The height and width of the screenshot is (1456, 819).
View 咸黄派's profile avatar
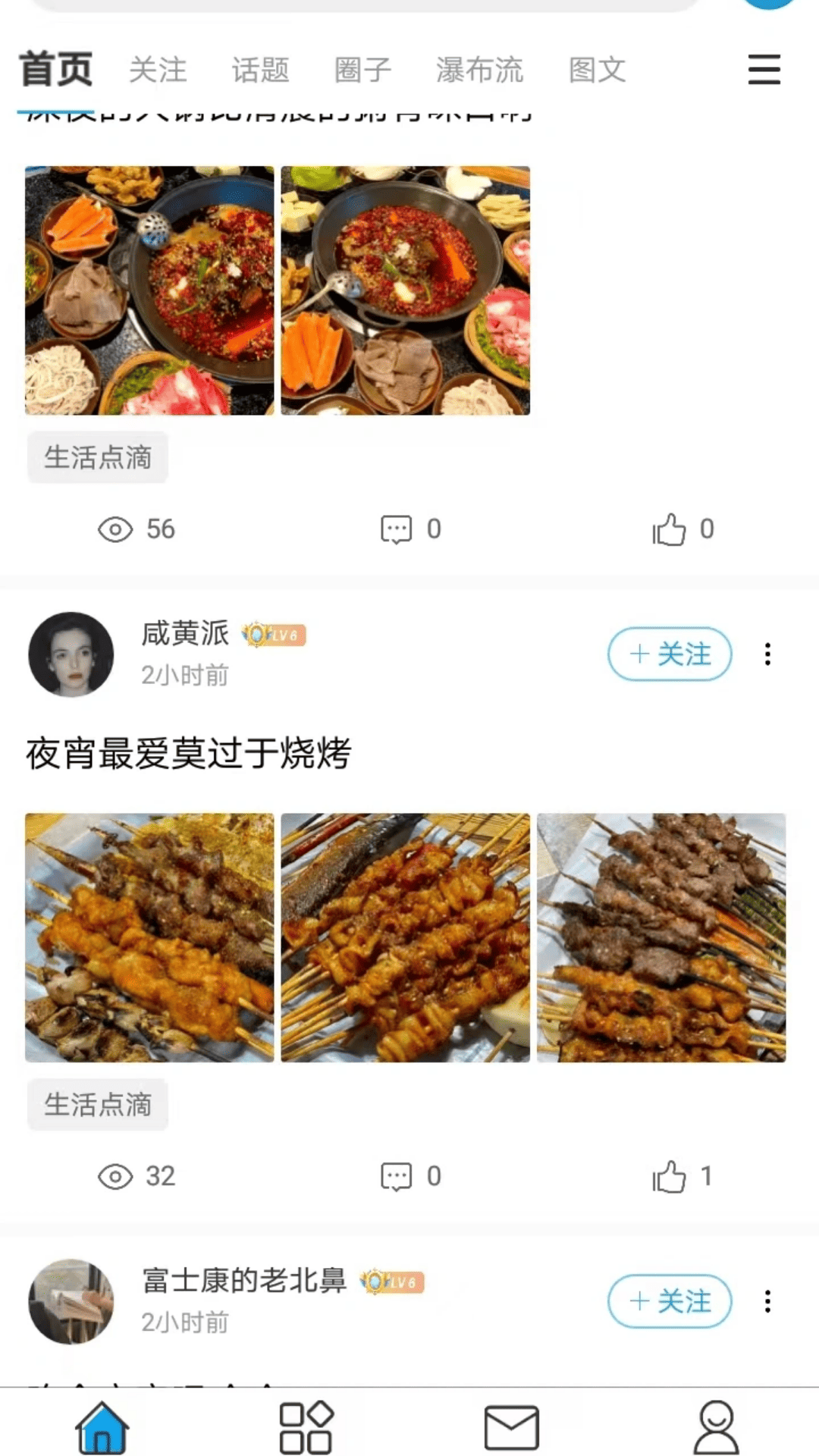click(x=71, y=654)
